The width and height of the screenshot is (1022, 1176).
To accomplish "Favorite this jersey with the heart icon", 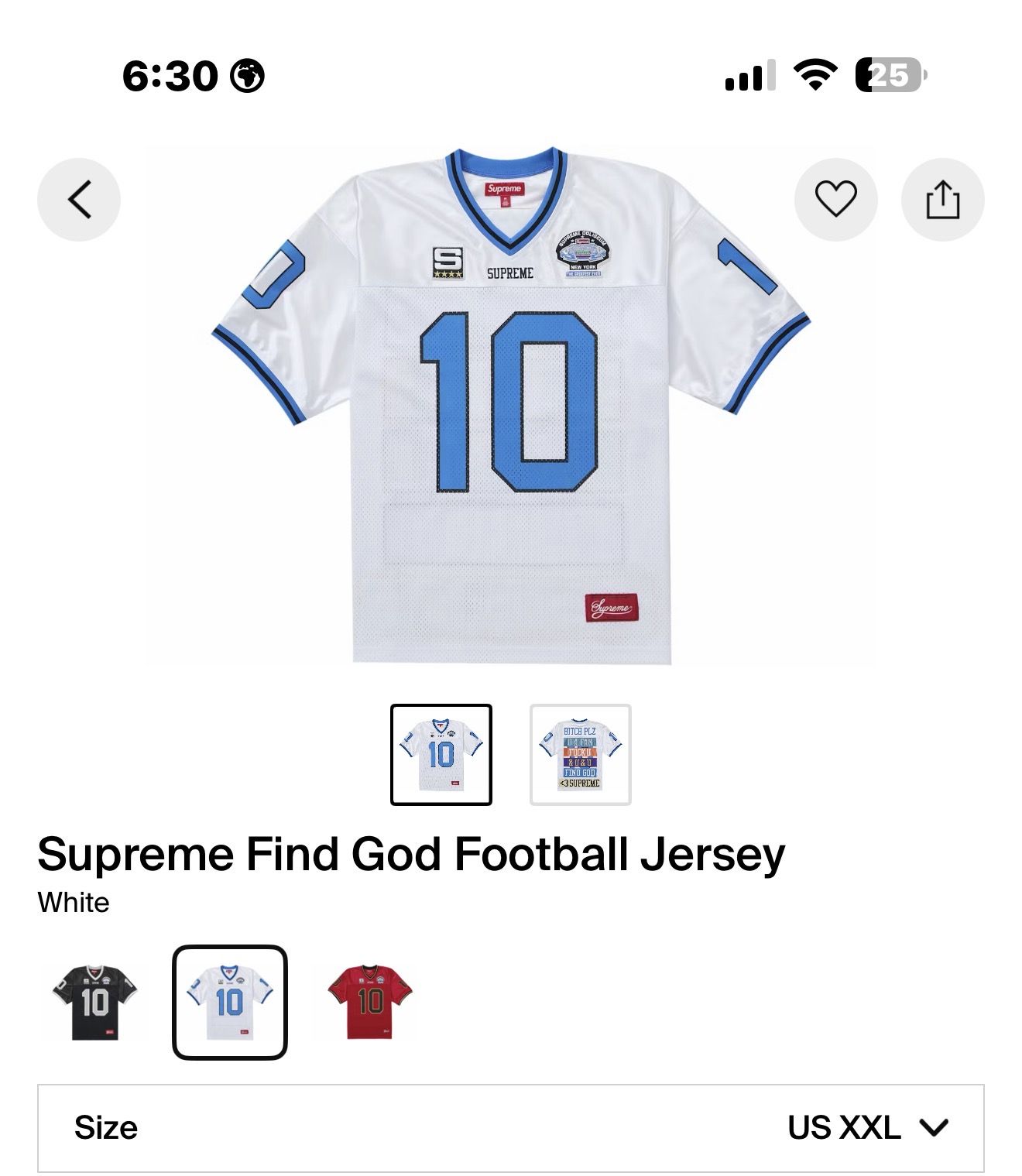I will tap(835, 200).
